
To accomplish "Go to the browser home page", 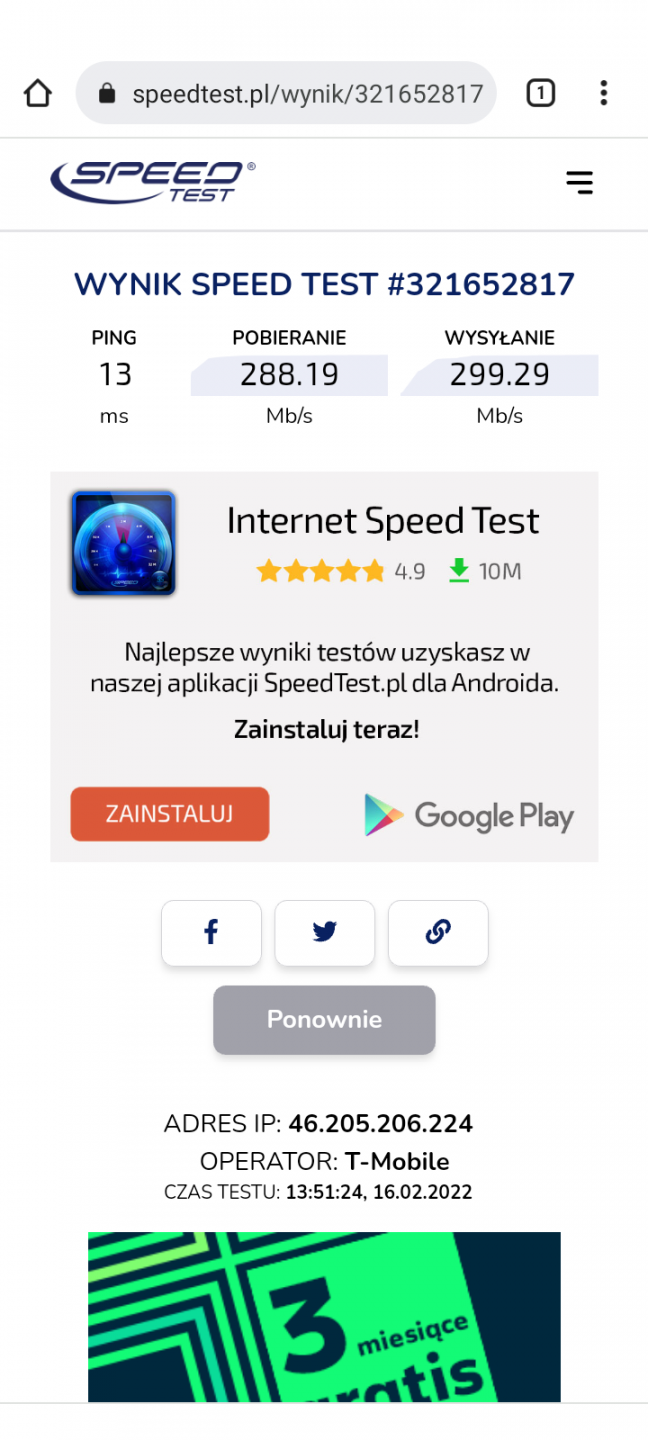I will pyautogui.click(x=37, y=94).
